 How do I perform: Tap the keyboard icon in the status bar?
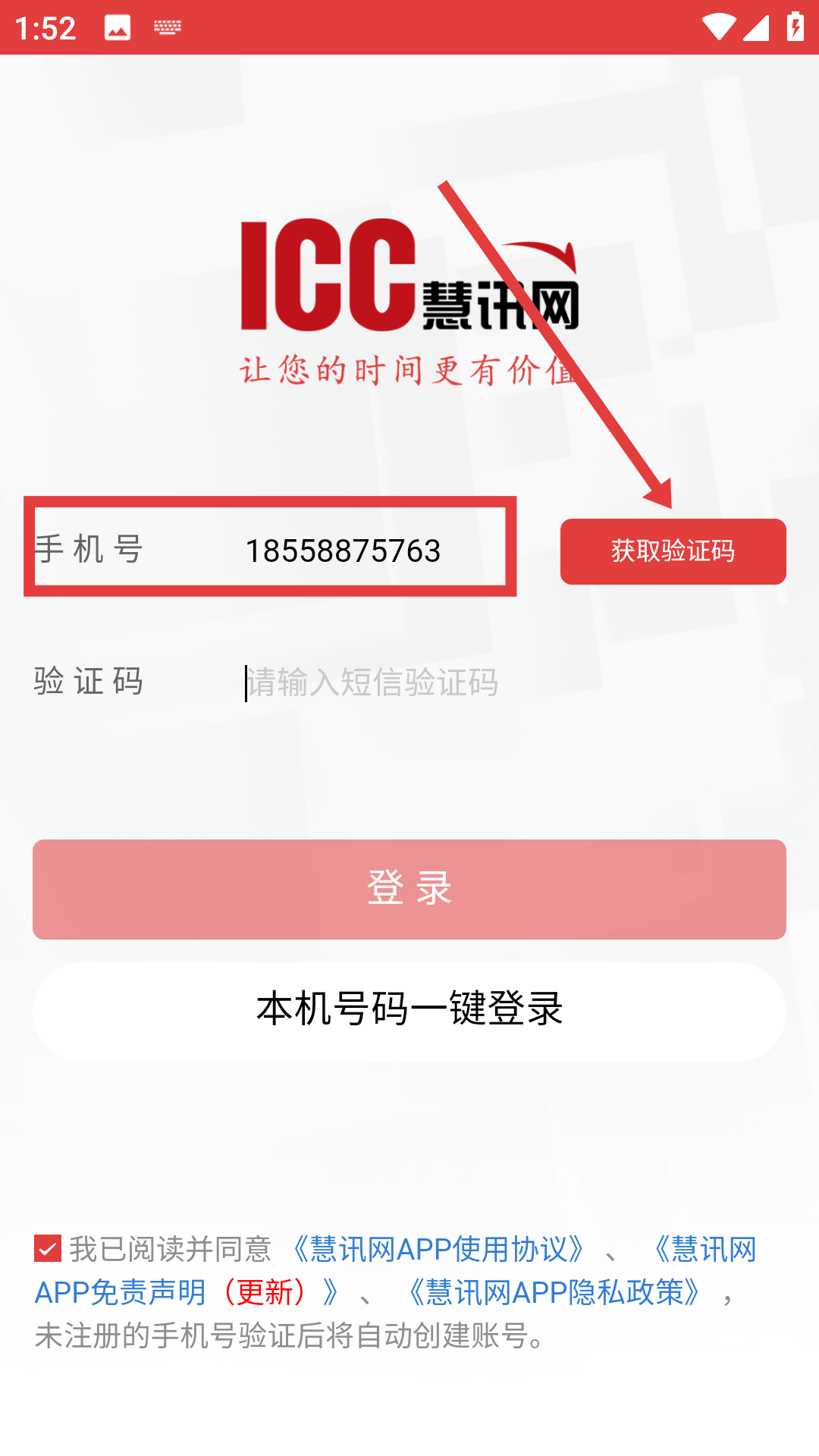(166, 25)
